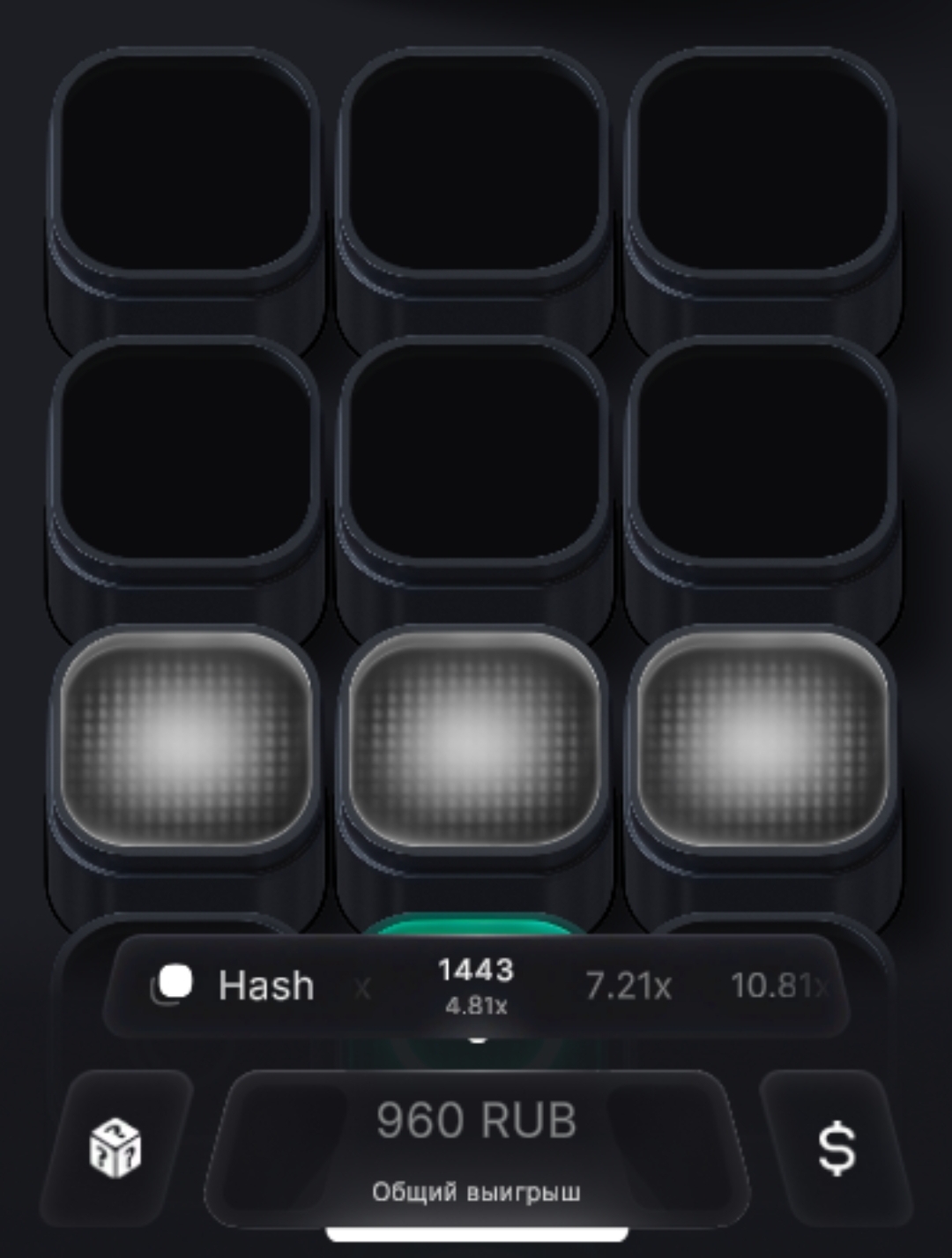Pick the middle glowing tile
The image size is (952, 1258).
click(x=474, y=739)
